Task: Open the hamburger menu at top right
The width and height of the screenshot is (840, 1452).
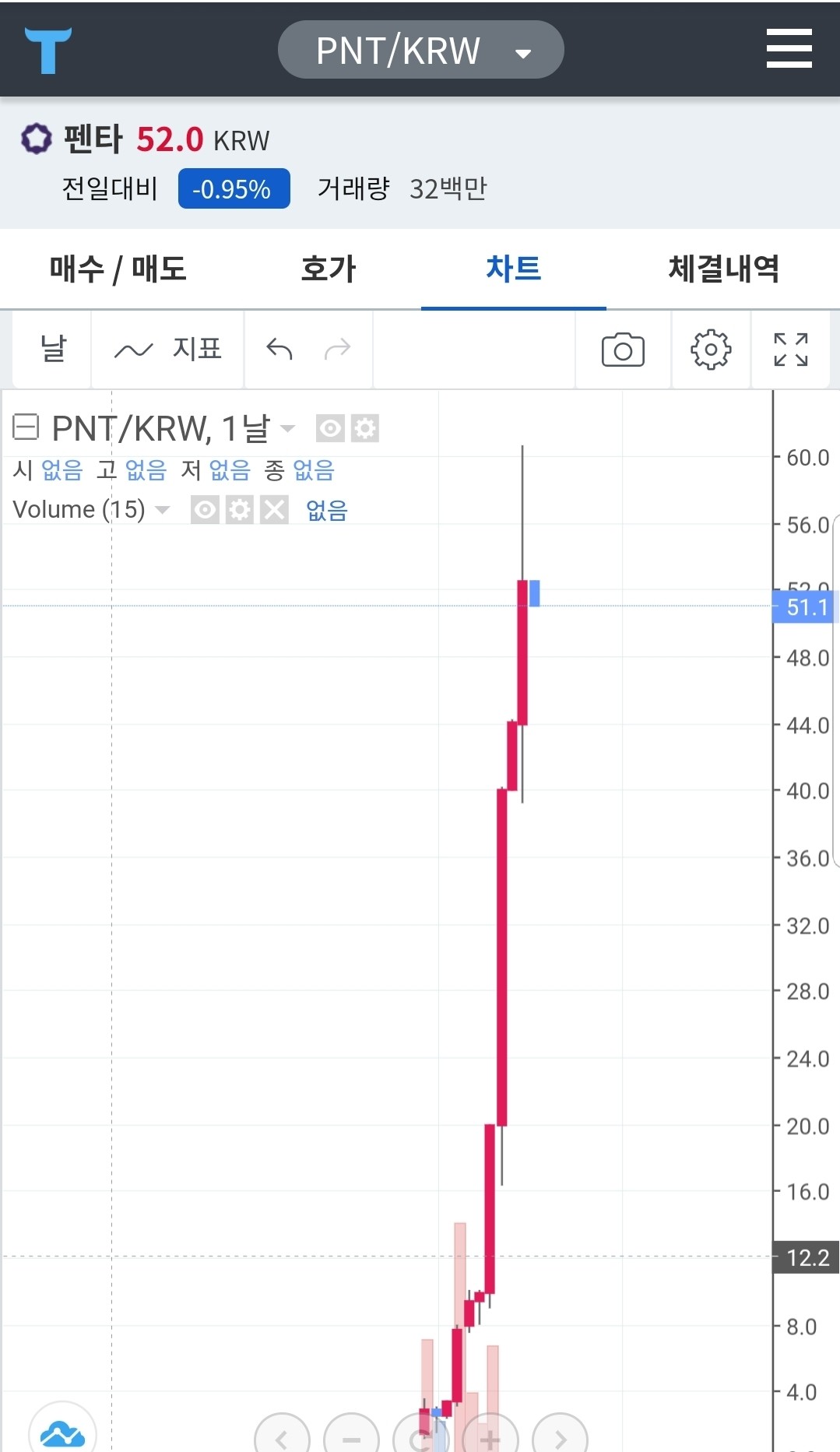Action: click(x=789, y=47)
